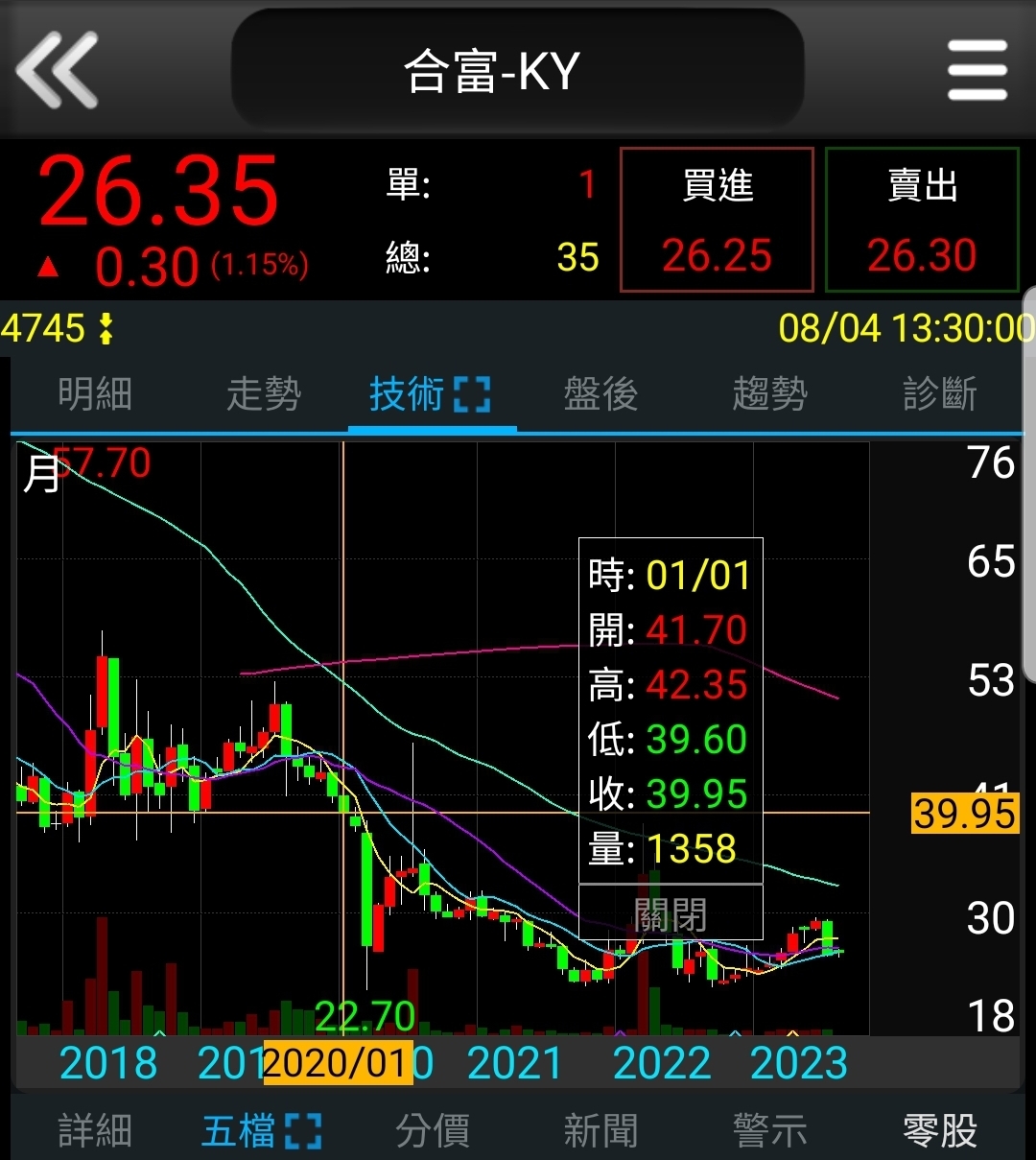Open the hamburger menu
This screenshot has height=1160, width=1036.
click(x=977, y=69)
